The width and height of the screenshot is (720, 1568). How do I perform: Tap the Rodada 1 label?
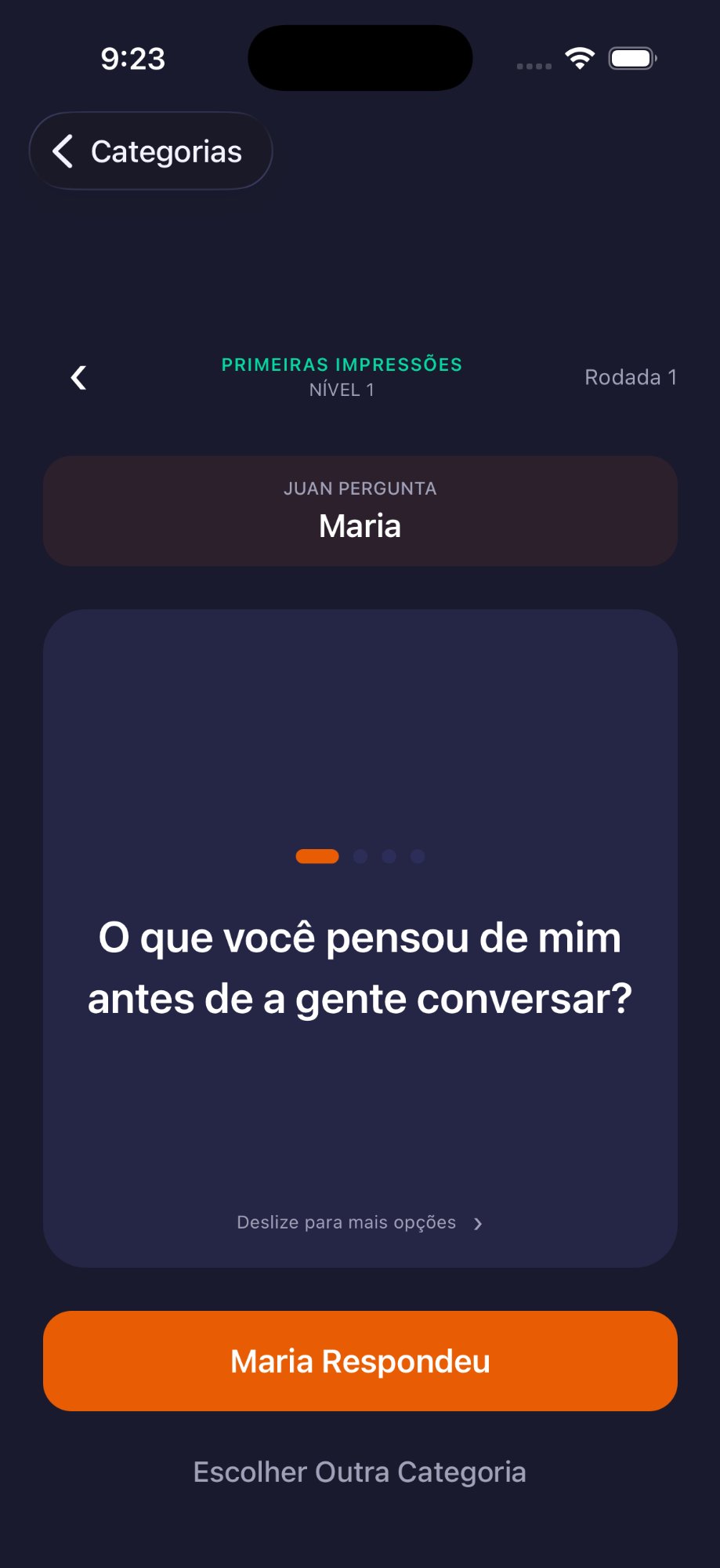coord(630,377)
